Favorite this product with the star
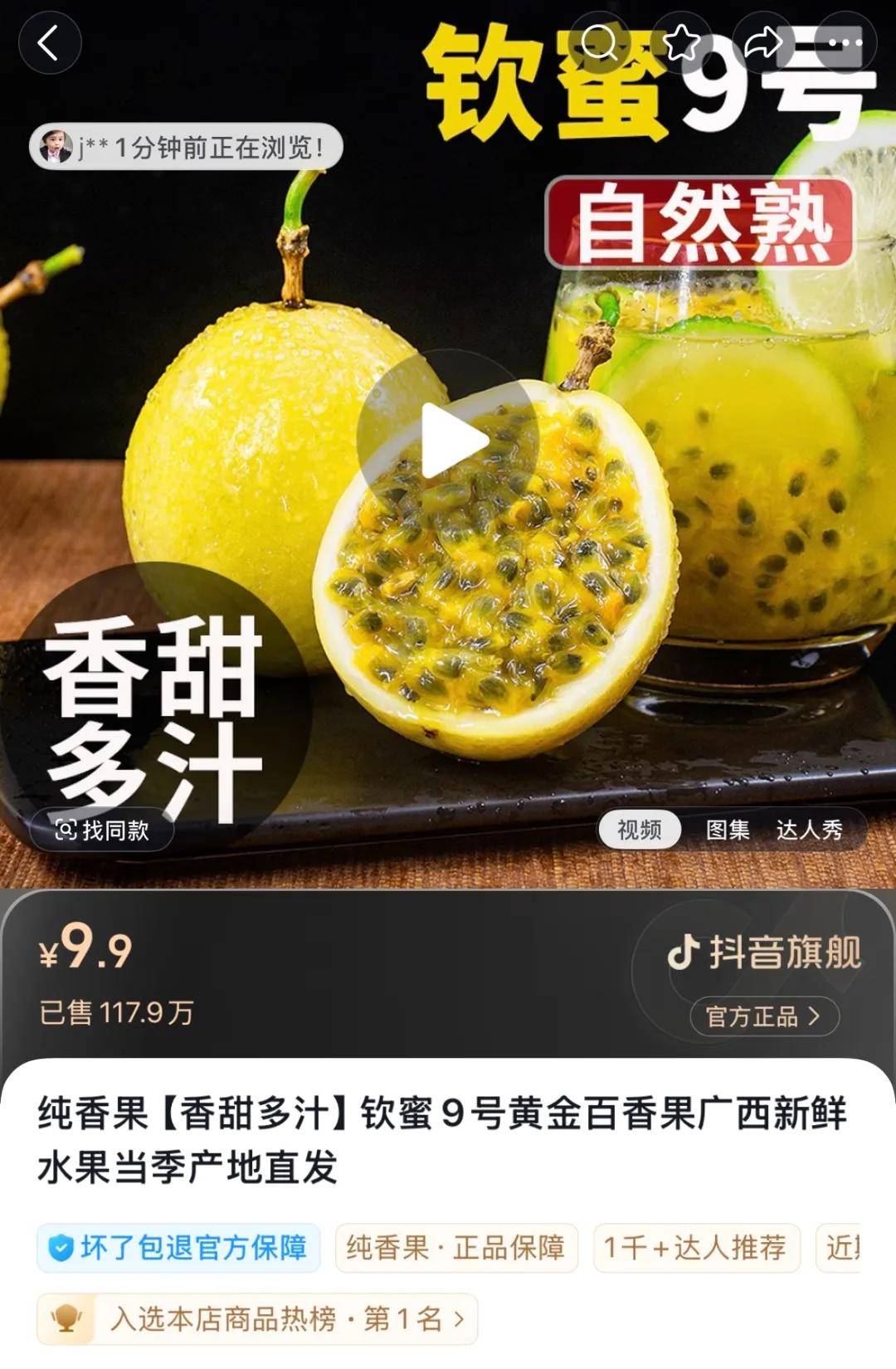Viewport: 896px width, 1369px height. (682, 43)
